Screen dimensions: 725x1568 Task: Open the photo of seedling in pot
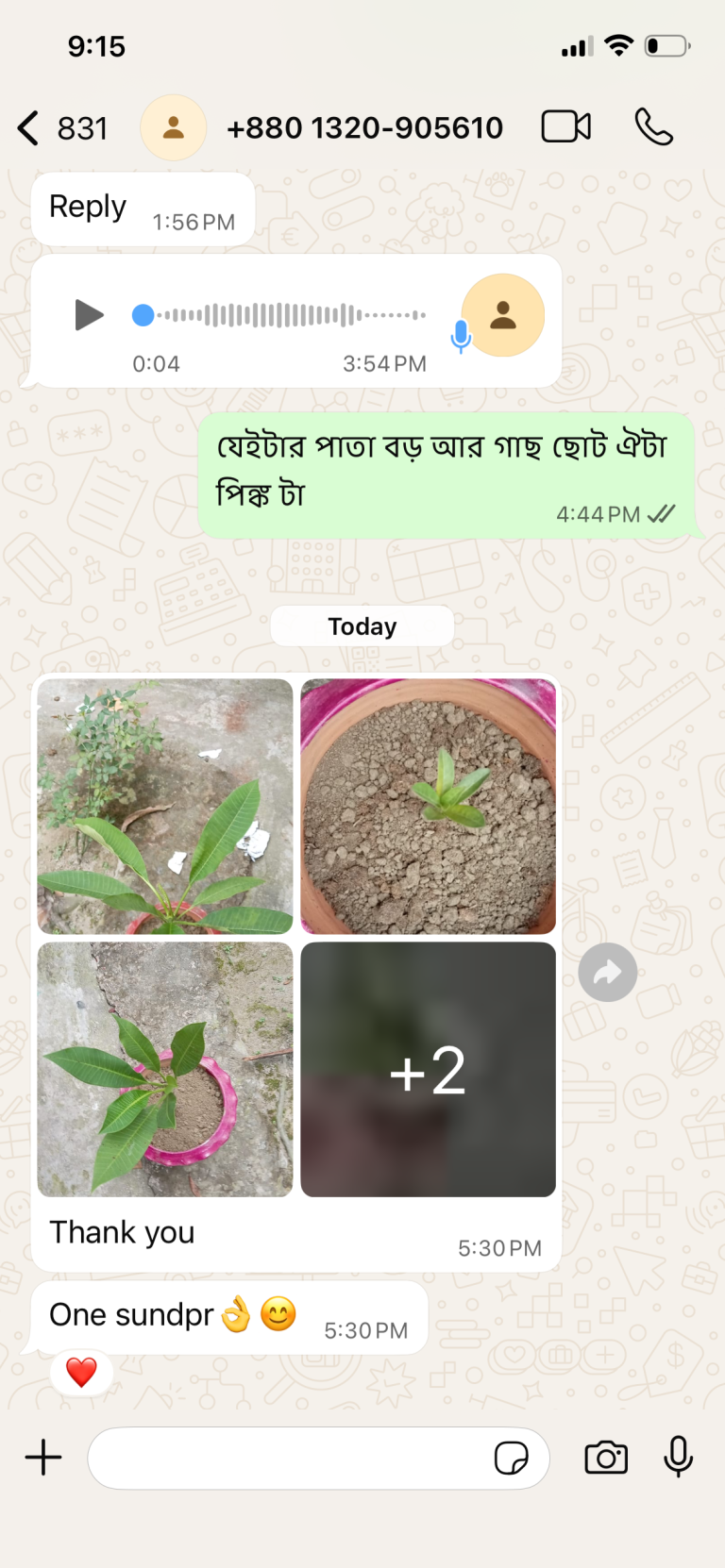pos(428,807)
